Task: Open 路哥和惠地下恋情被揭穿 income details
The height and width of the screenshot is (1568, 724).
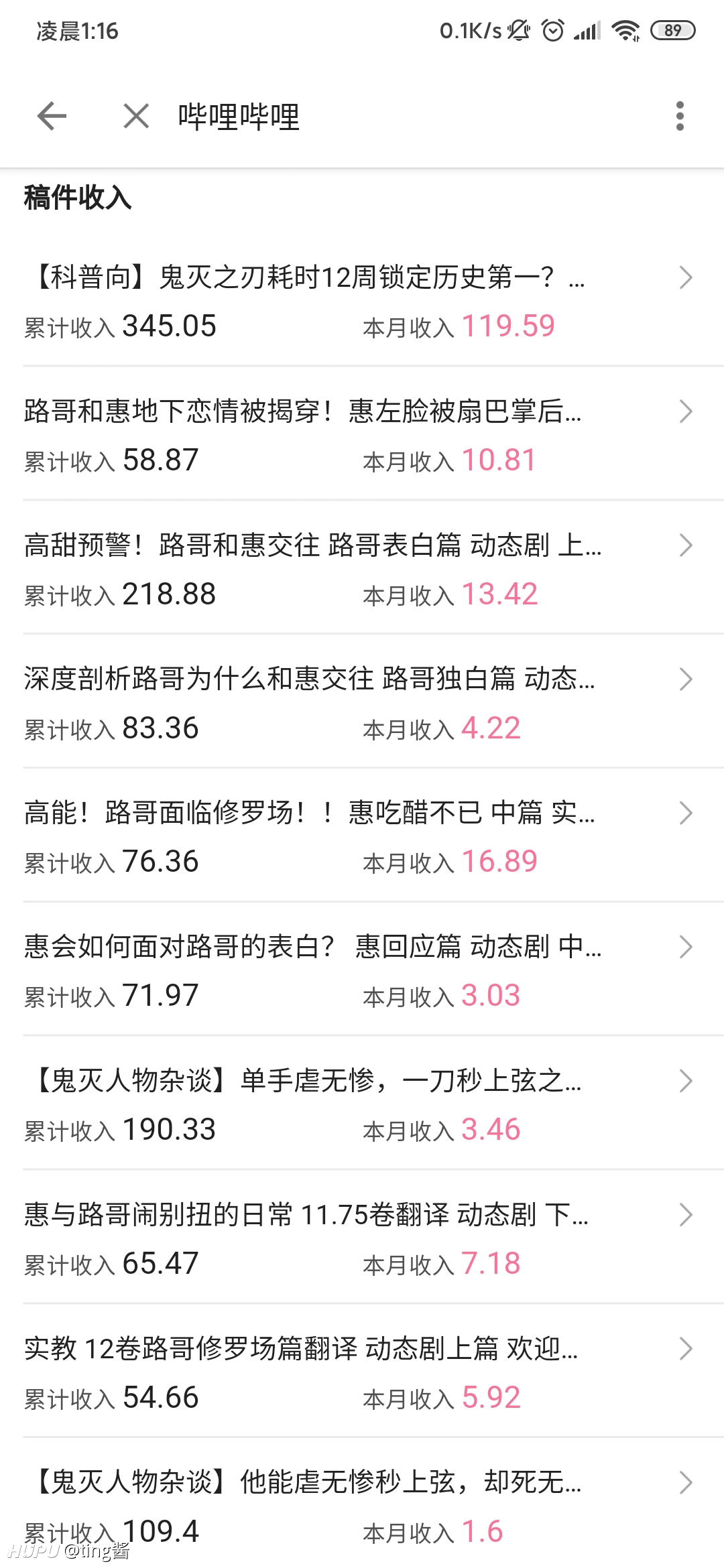Action: [x=362, y=434]
